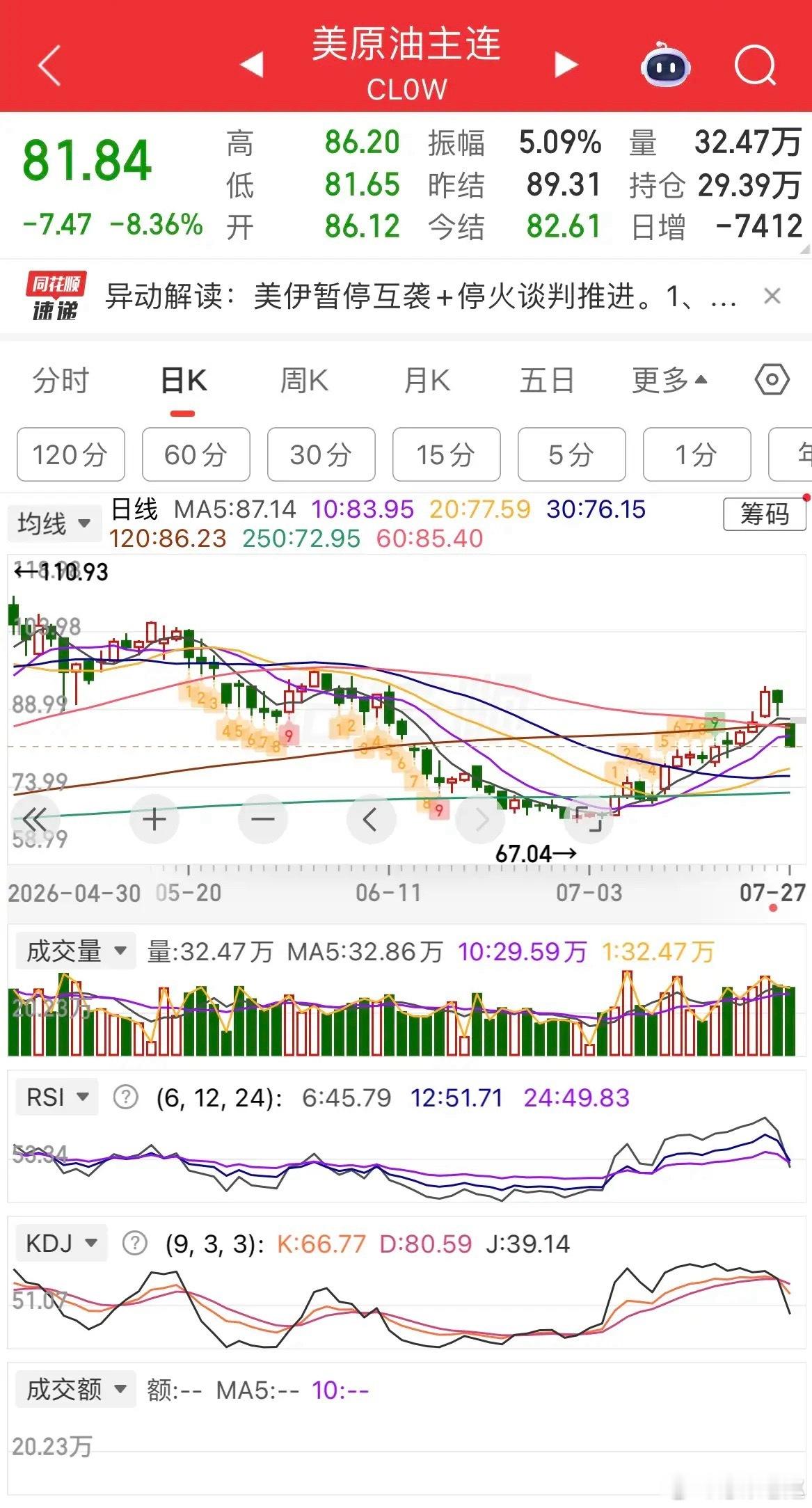Zoom in the chart with plus button
The height and width of the screenshot is (1508, 812).
click(x=154, y=820)
